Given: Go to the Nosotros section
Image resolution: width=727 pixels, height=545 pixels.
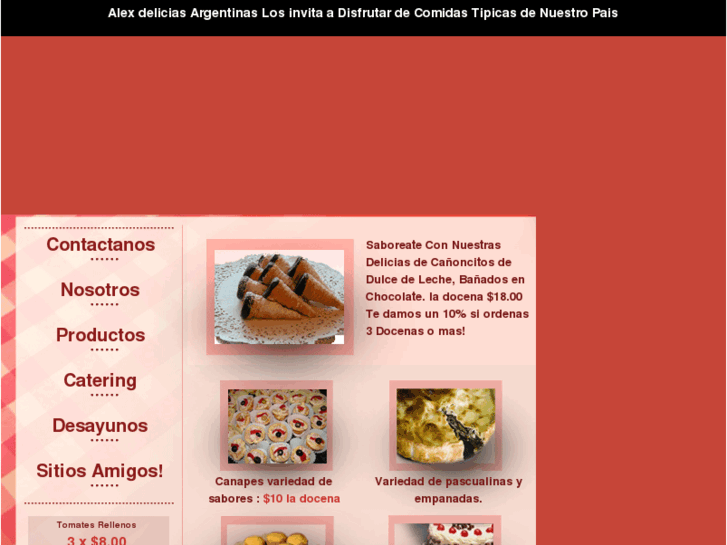Looking at the screenshot, I should point(100,290).
